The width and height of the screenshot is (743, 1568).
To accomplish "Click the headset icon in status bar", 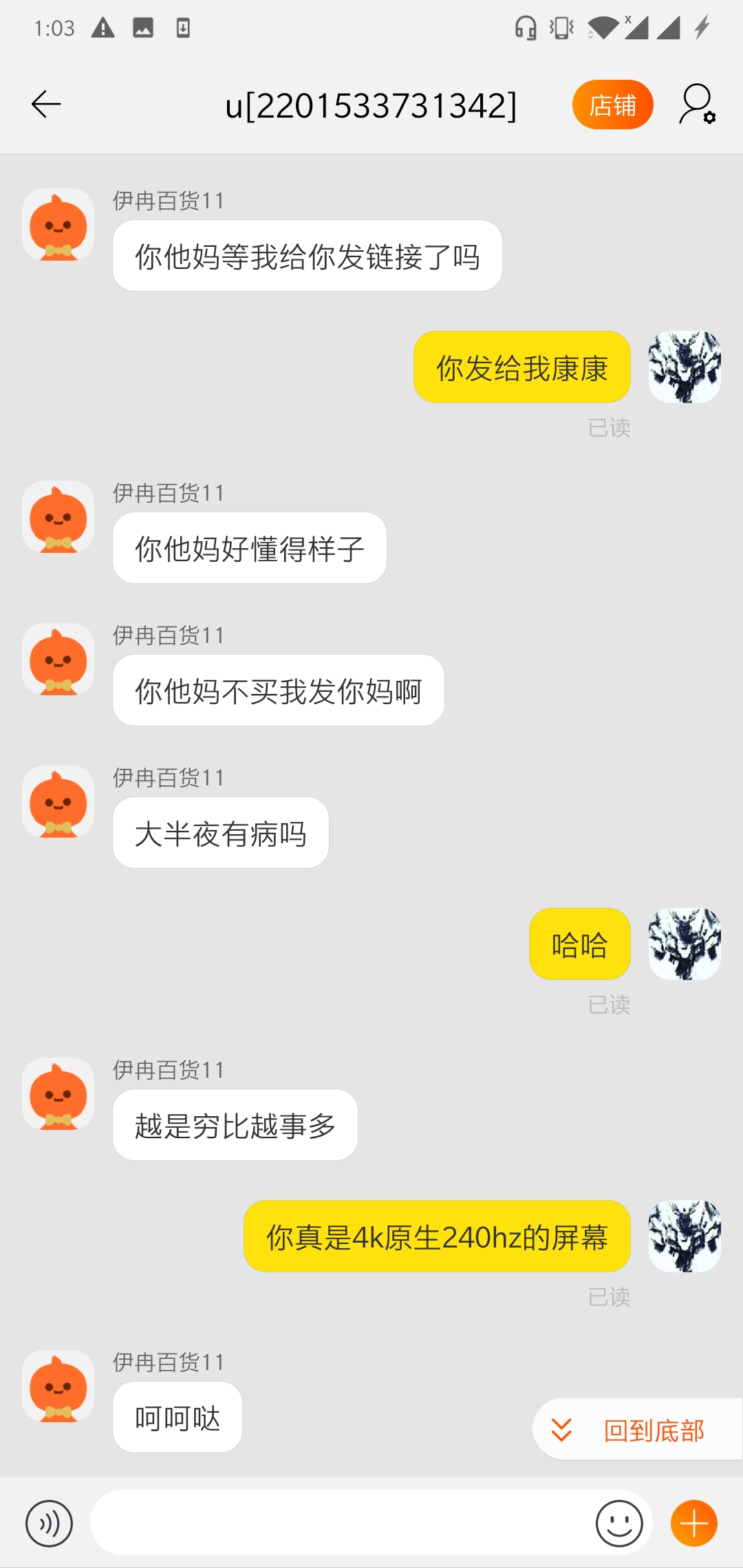I will point(525,28).
